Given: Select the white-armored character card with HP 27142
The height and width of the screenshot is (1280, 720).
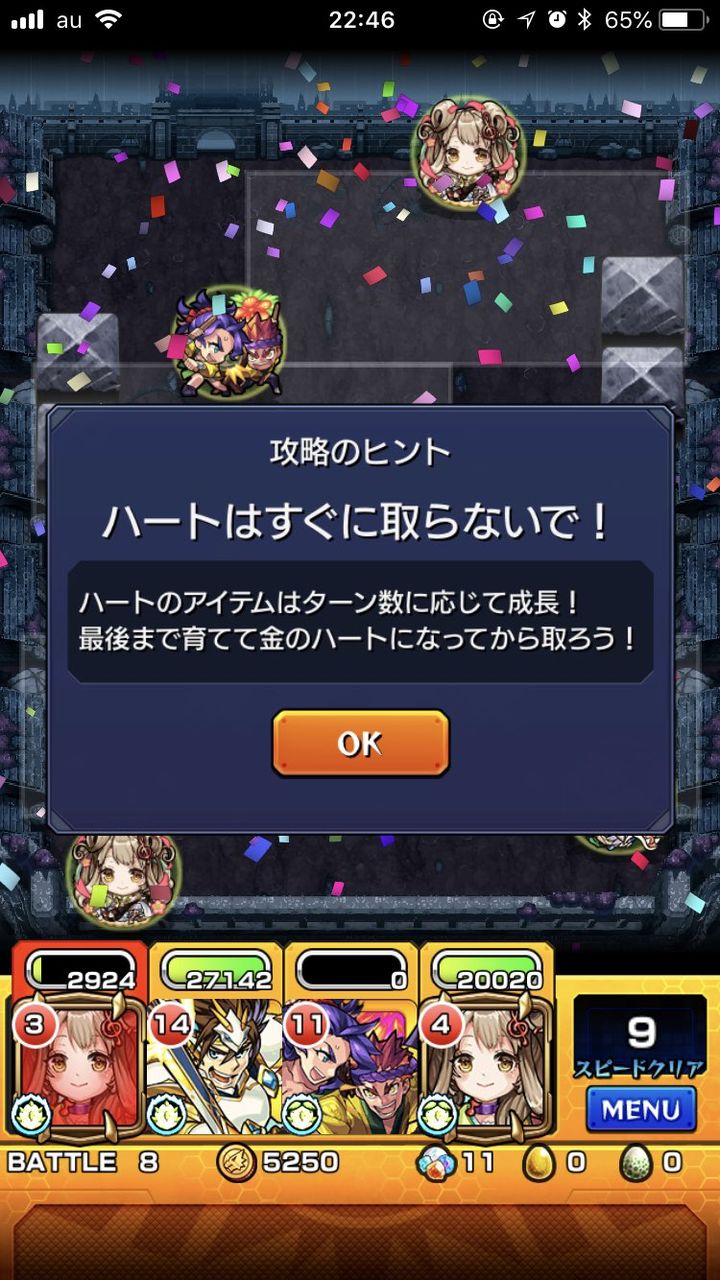Looking at the screenshot, I should pos(215,1060).
